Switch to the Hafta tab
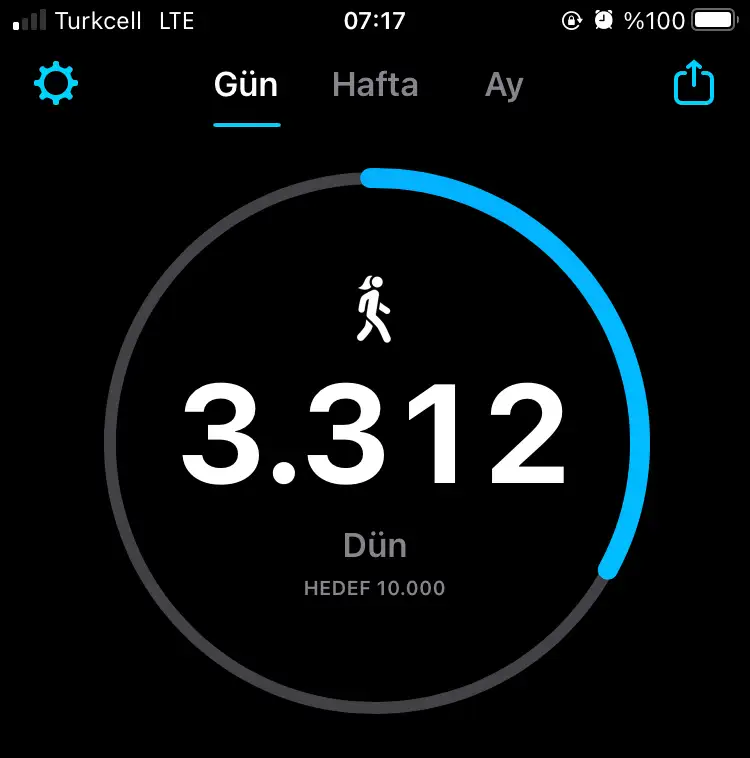Image resolution: width=750 pixels, height=758 pixels. point(375,85)
